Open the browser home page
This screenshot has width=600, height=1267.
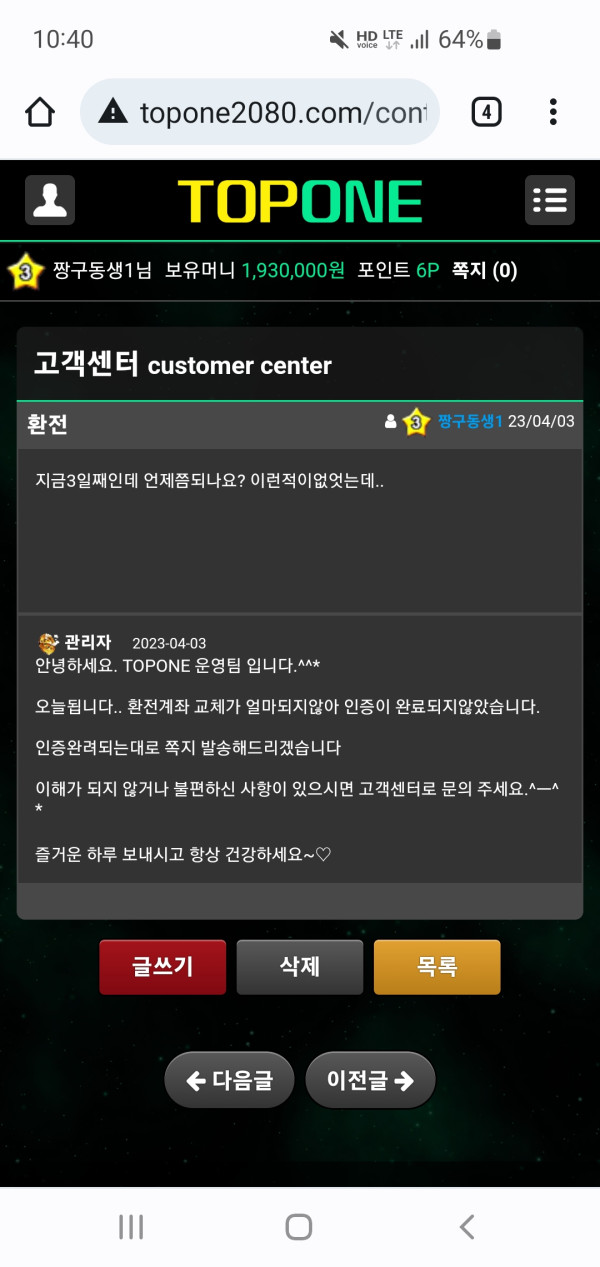(40, 112)
